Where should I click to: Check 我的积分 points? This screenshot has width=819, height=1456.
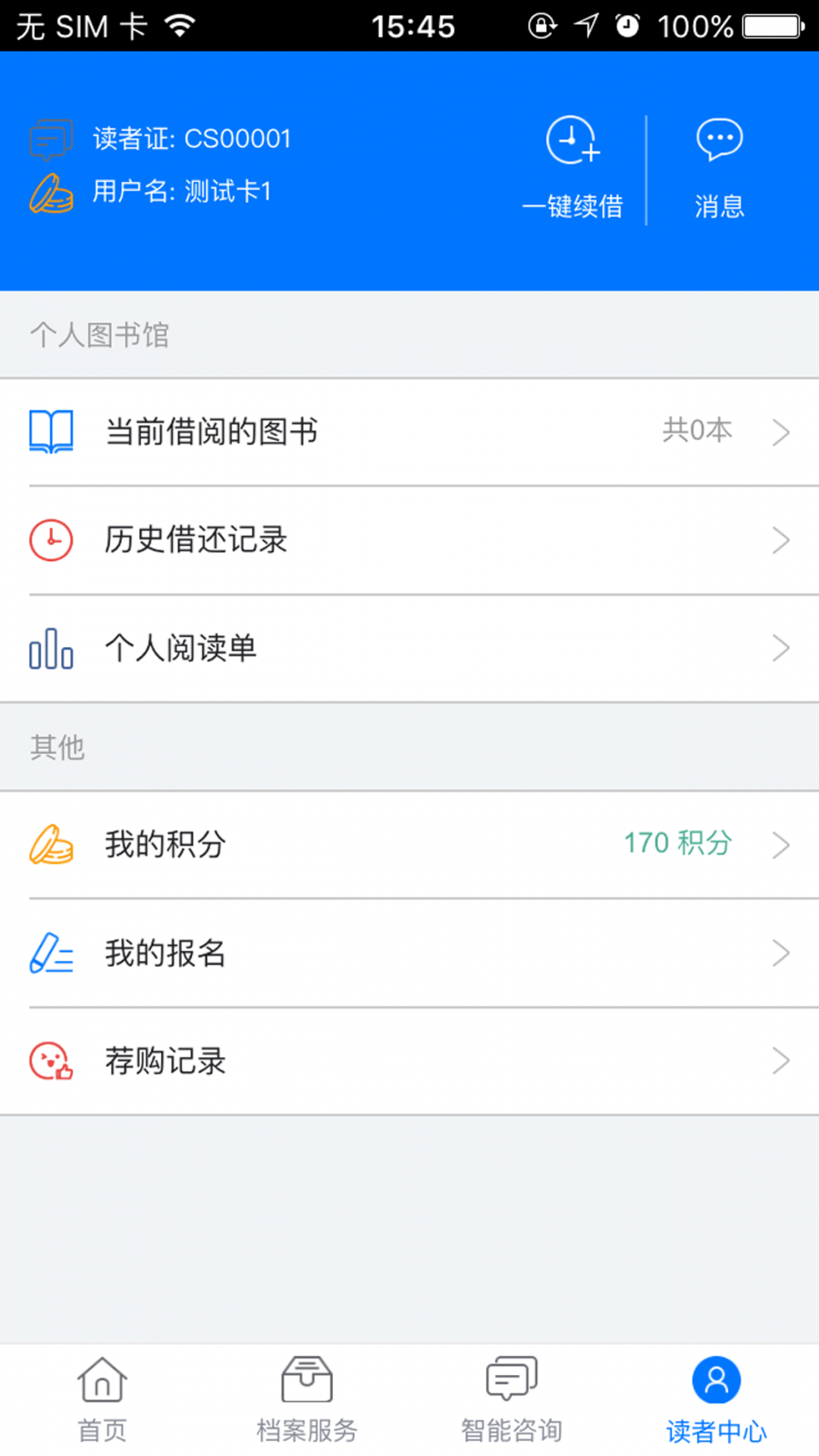(x=409, y=845)
